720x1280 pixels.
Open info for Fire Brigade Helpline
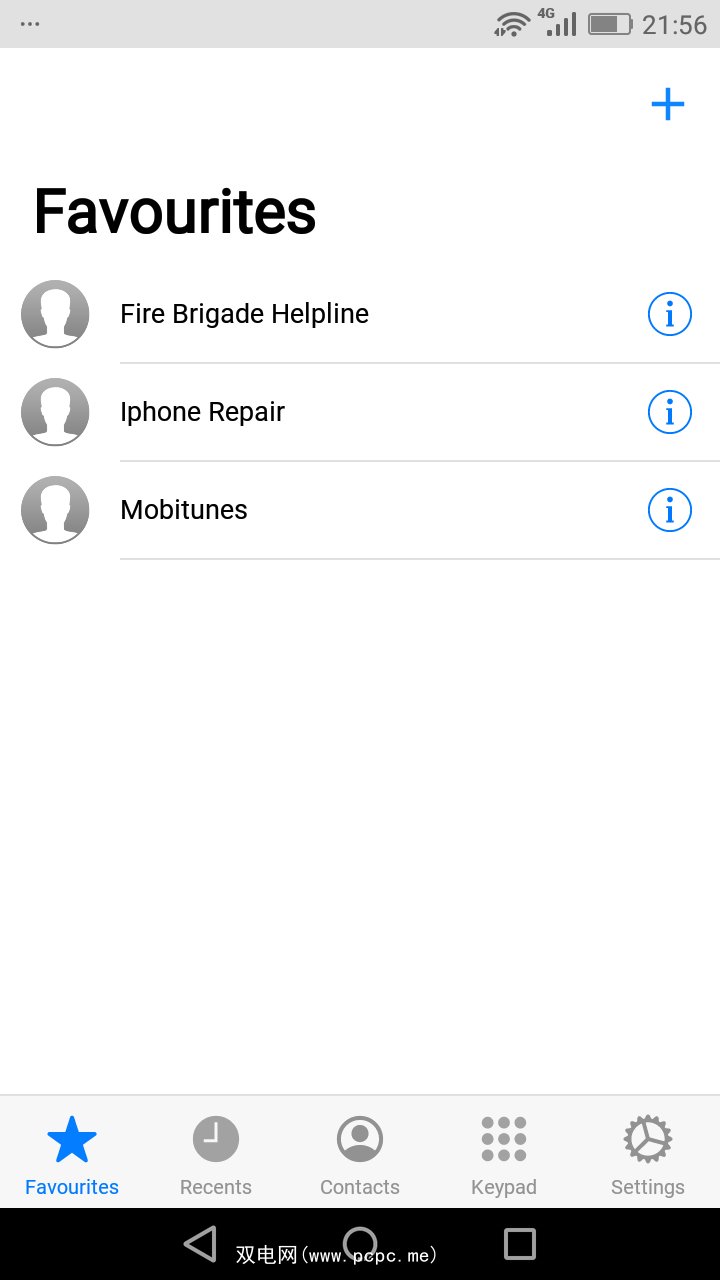click(669, 314)
